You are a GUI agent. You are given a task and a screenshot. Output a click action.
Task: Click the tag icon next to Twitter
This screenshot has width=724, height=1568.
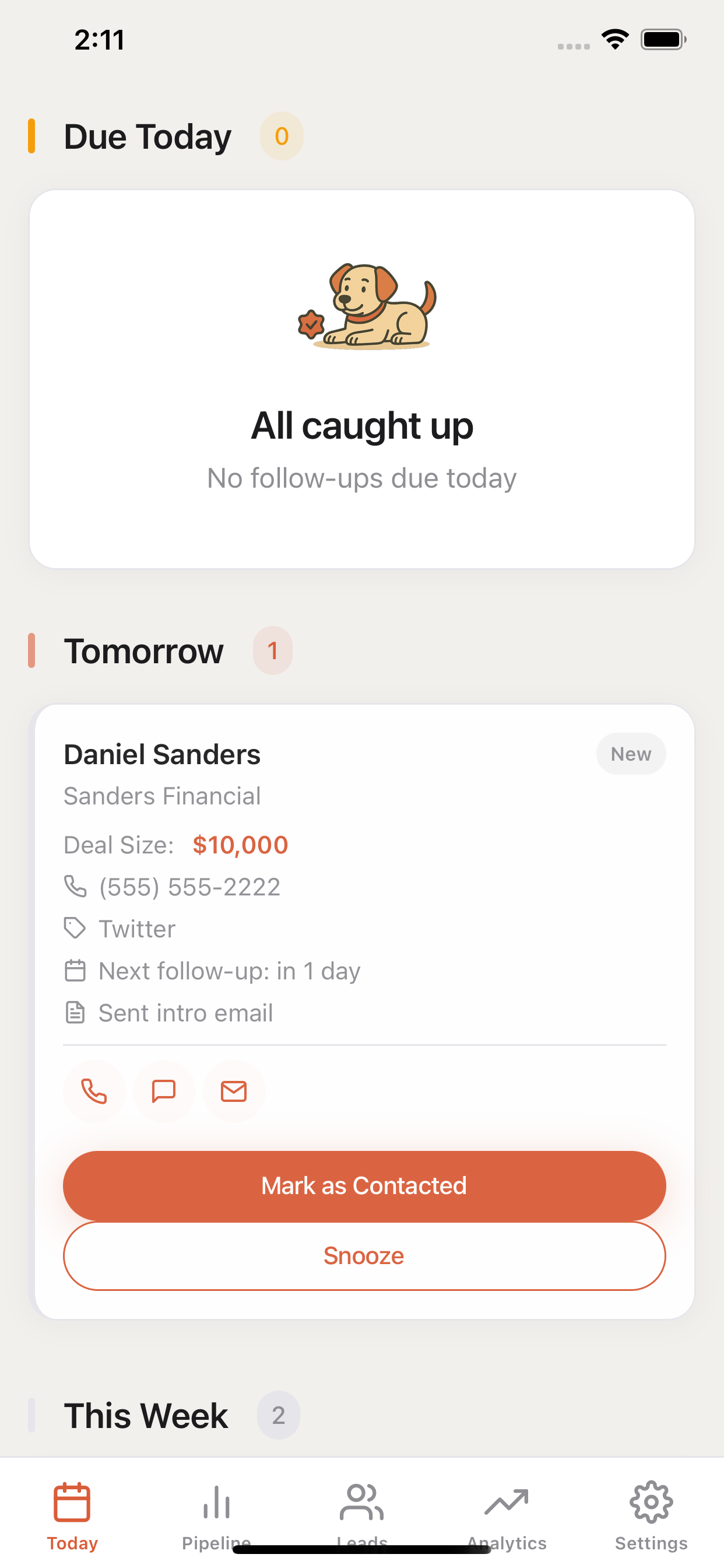tap(75, 928)
